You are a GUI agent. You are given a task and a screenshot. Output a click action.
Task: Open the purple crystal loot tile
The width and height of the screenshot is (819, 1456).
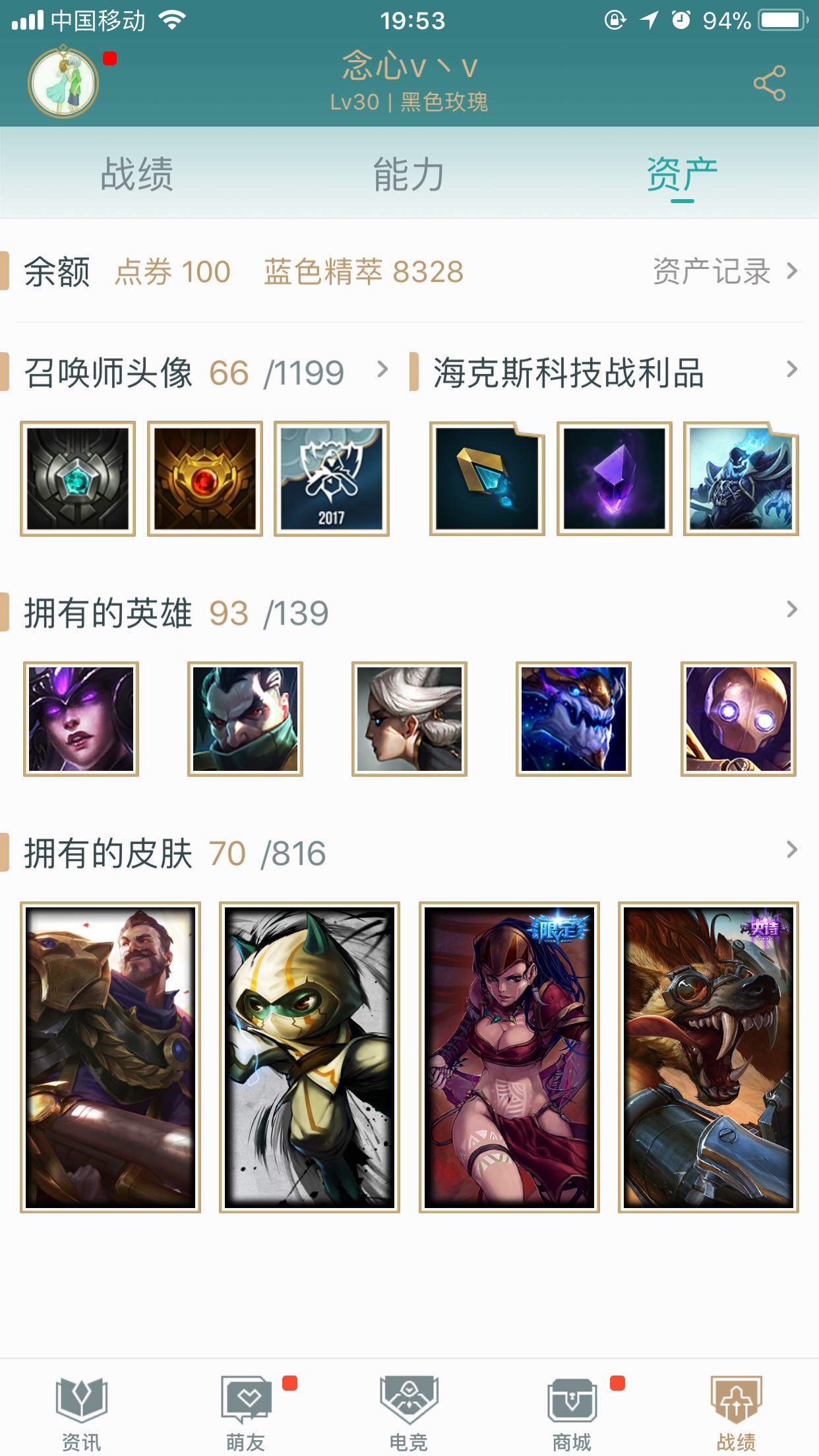[x=614, y=479]
